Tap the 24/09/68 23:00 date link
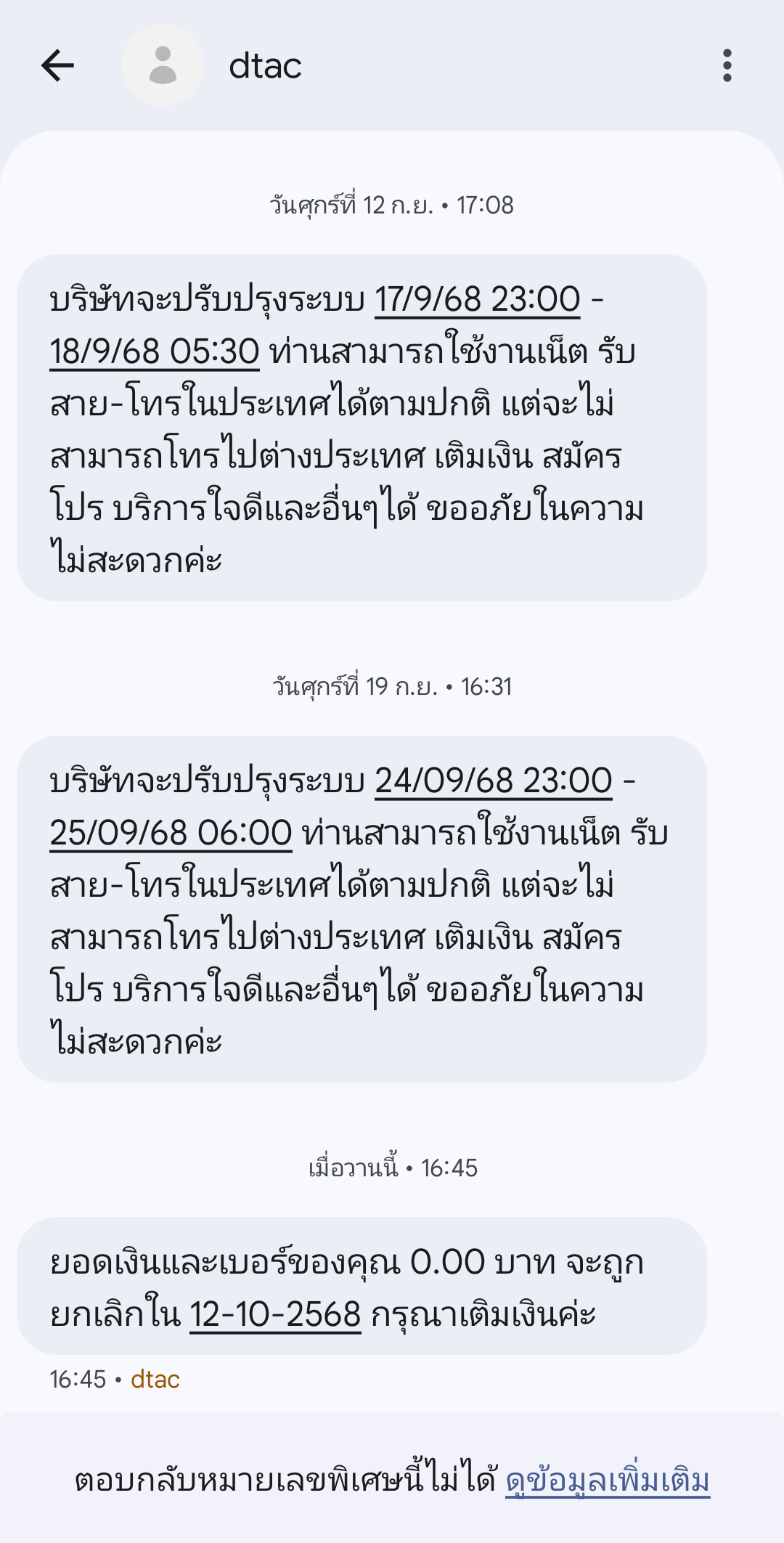Image resolution: width=784 pixels, height=1543 pixels. click(494, 781)
